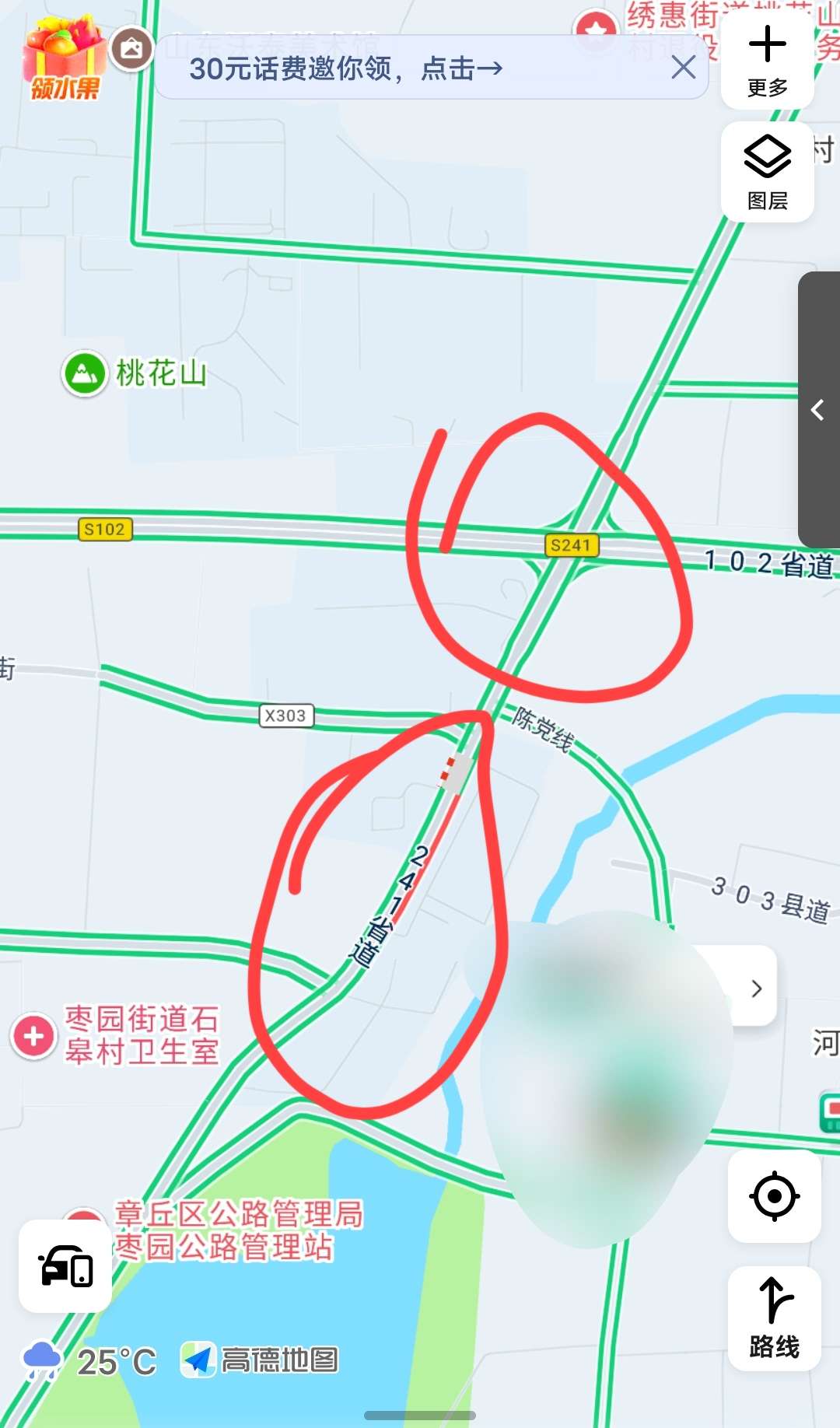Open the 更多 plus menu
This screenshot has height=1428, width=840.
pyautogui.click(x=767, y=61)
